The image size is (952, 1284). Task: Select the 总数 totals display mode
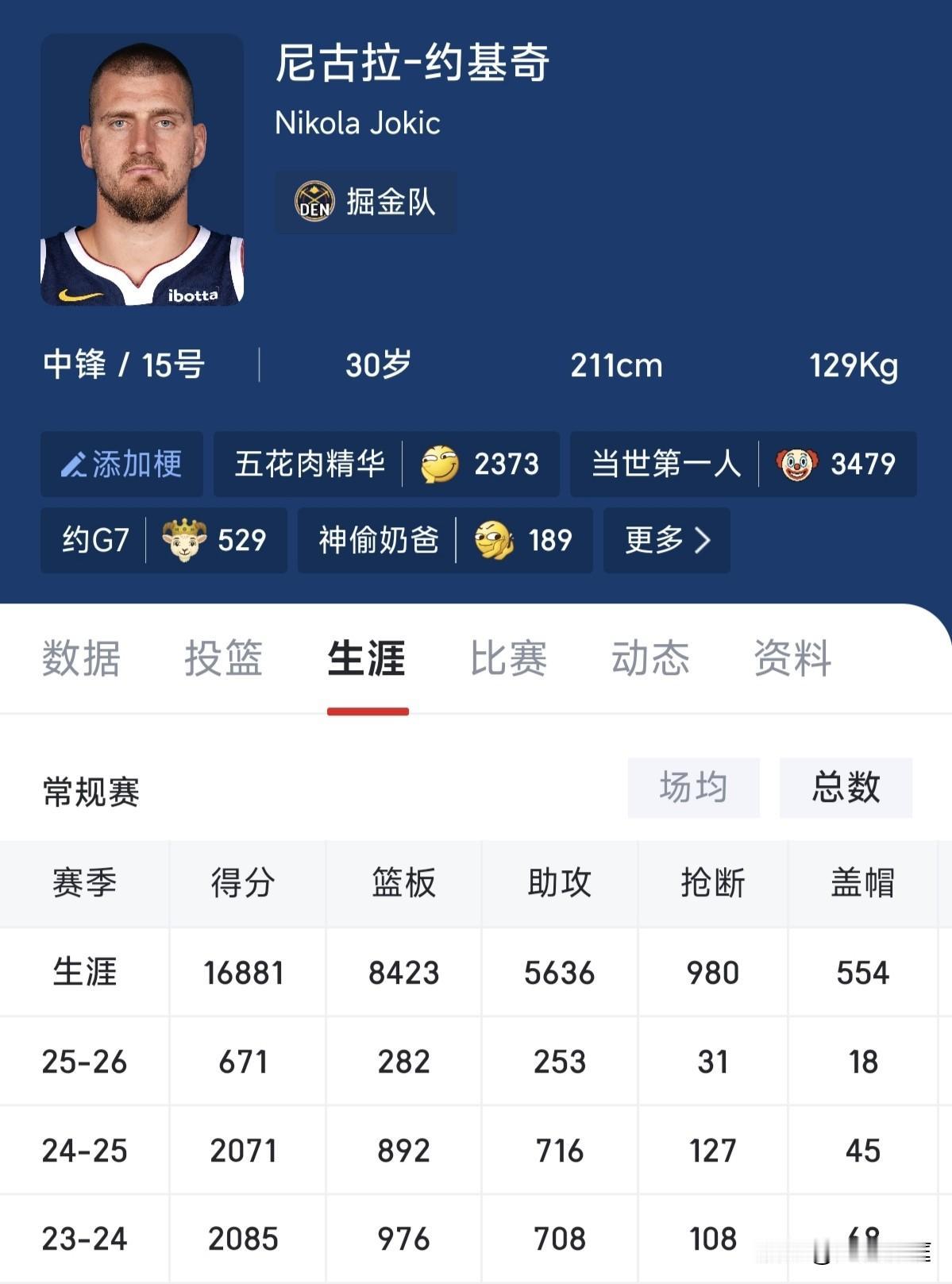coord(845,788)
